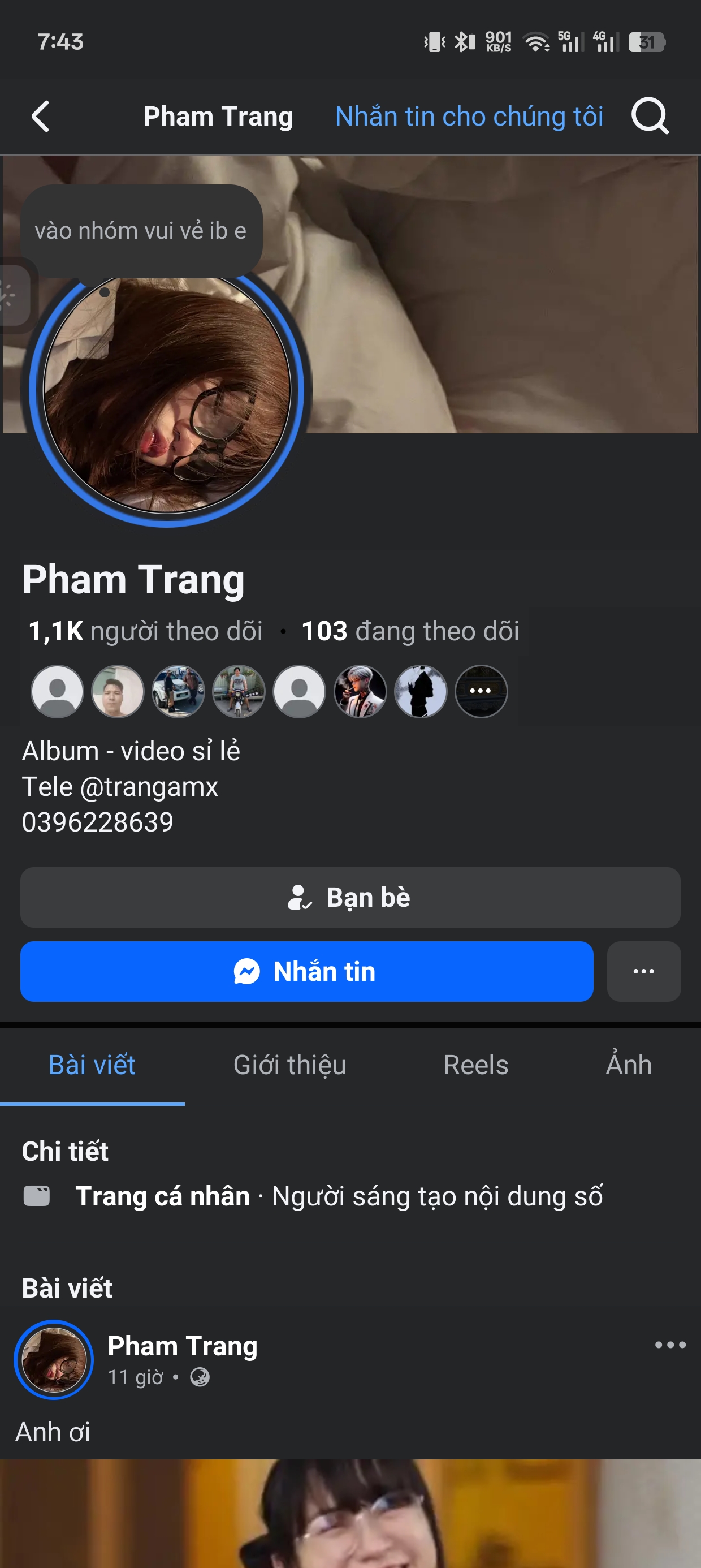See more followers via the ellipsis avatar
This screenshot has width=701, height=1568.
pos(481,691)
